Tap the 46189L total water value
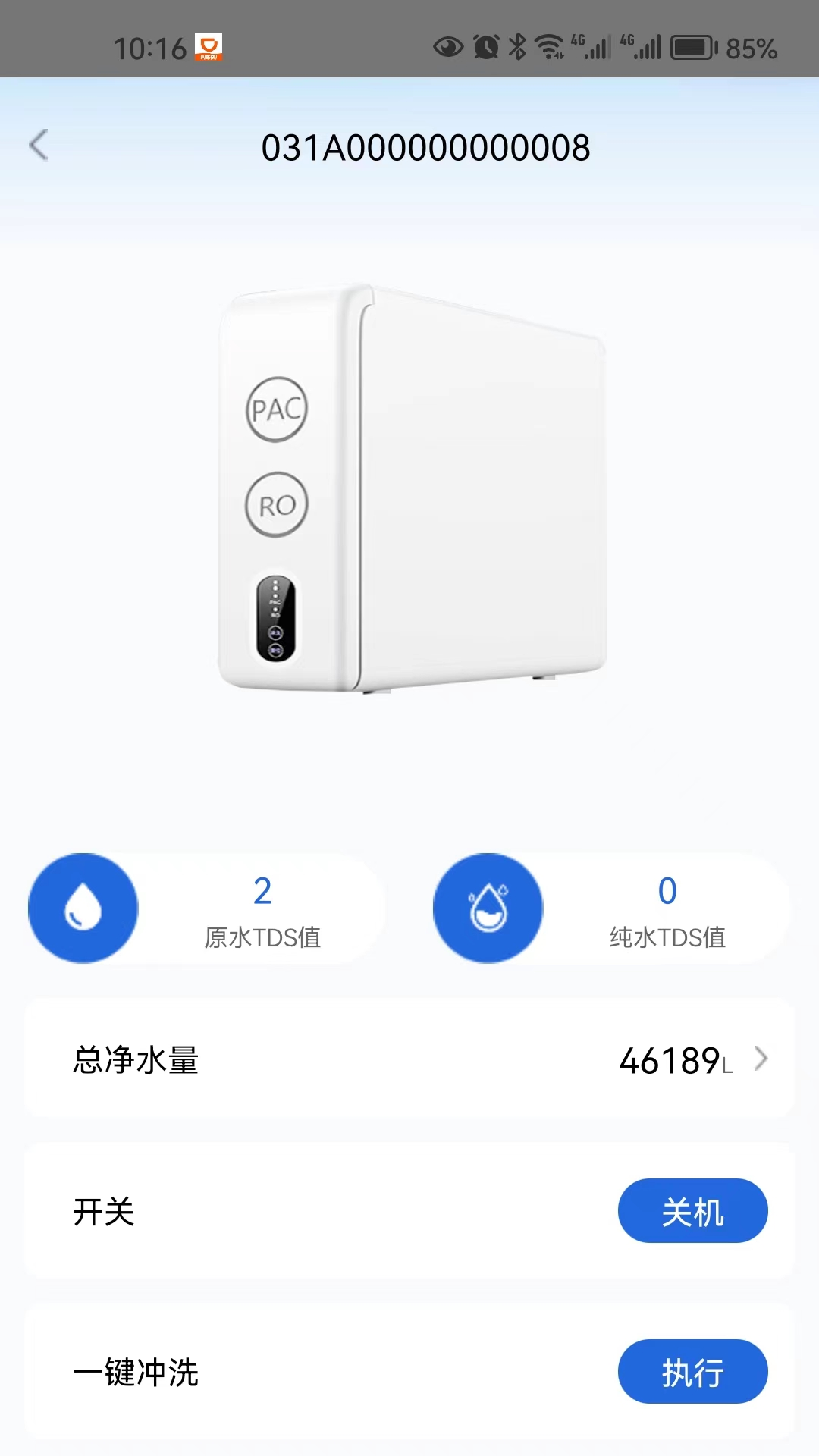The width and height of the screenshot is (819, 1456). [674, 1059]
